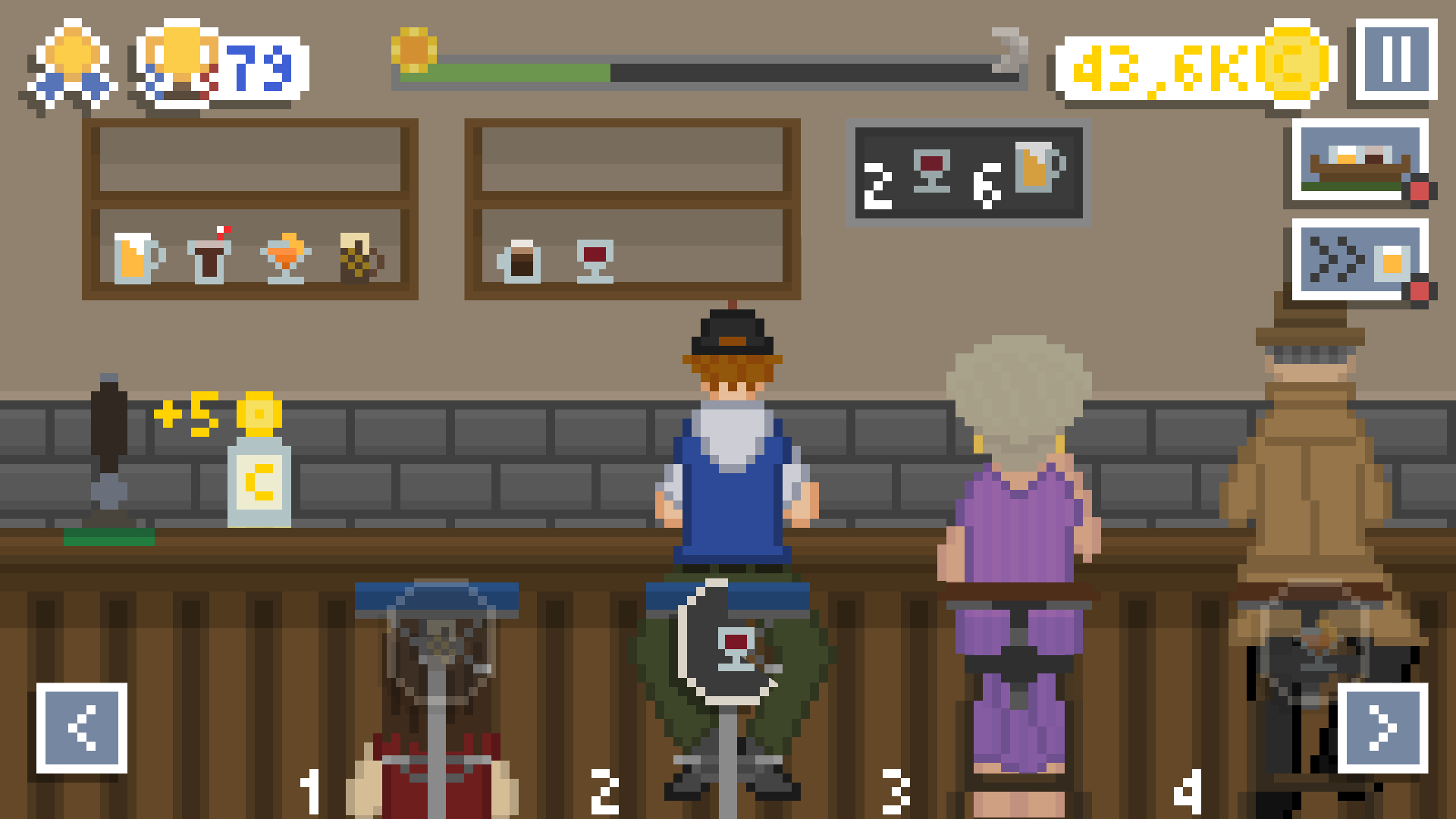Select the coffee cup on the shelf

pyautogui.click(x=520, y=261)
